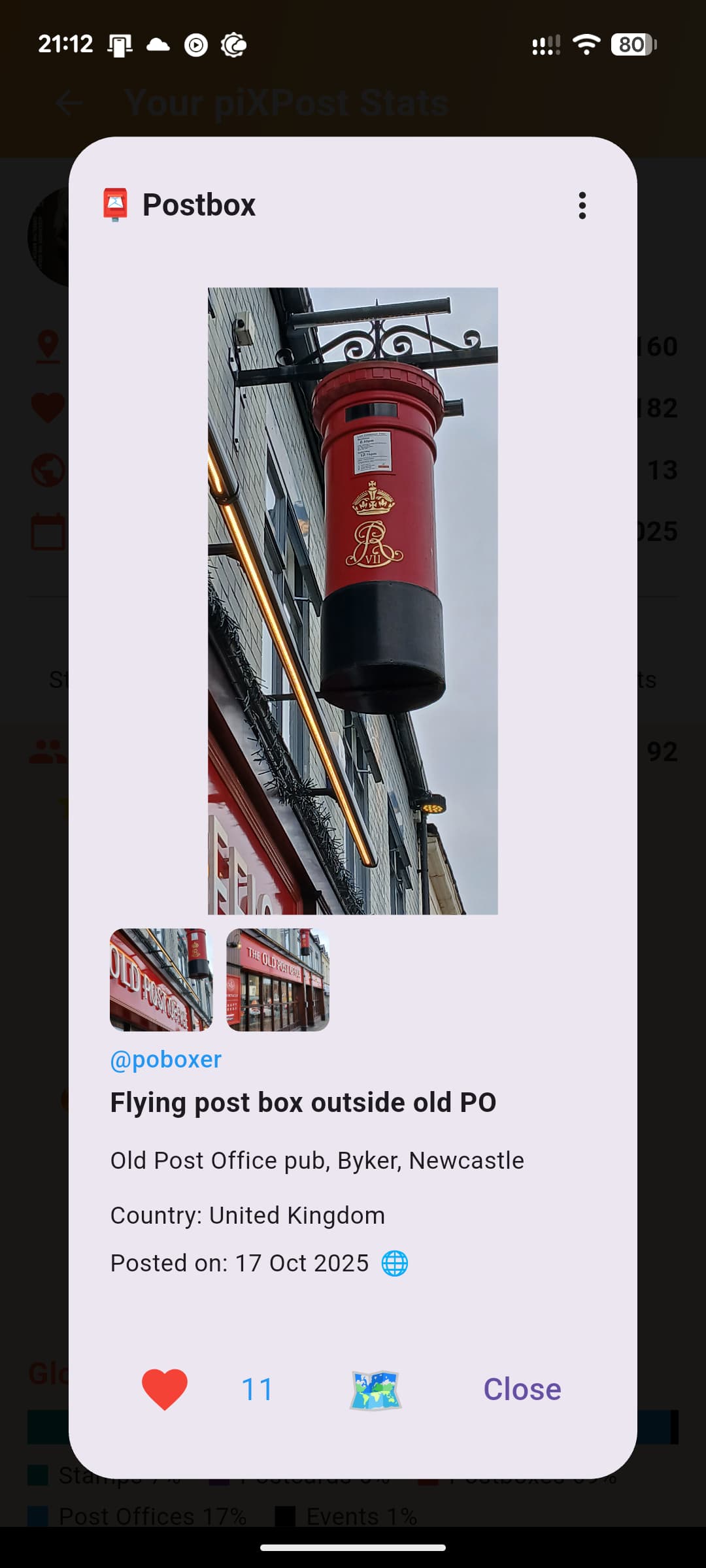Select the first thumbnail with Old Post Office sign

click(x=161, y=980)
